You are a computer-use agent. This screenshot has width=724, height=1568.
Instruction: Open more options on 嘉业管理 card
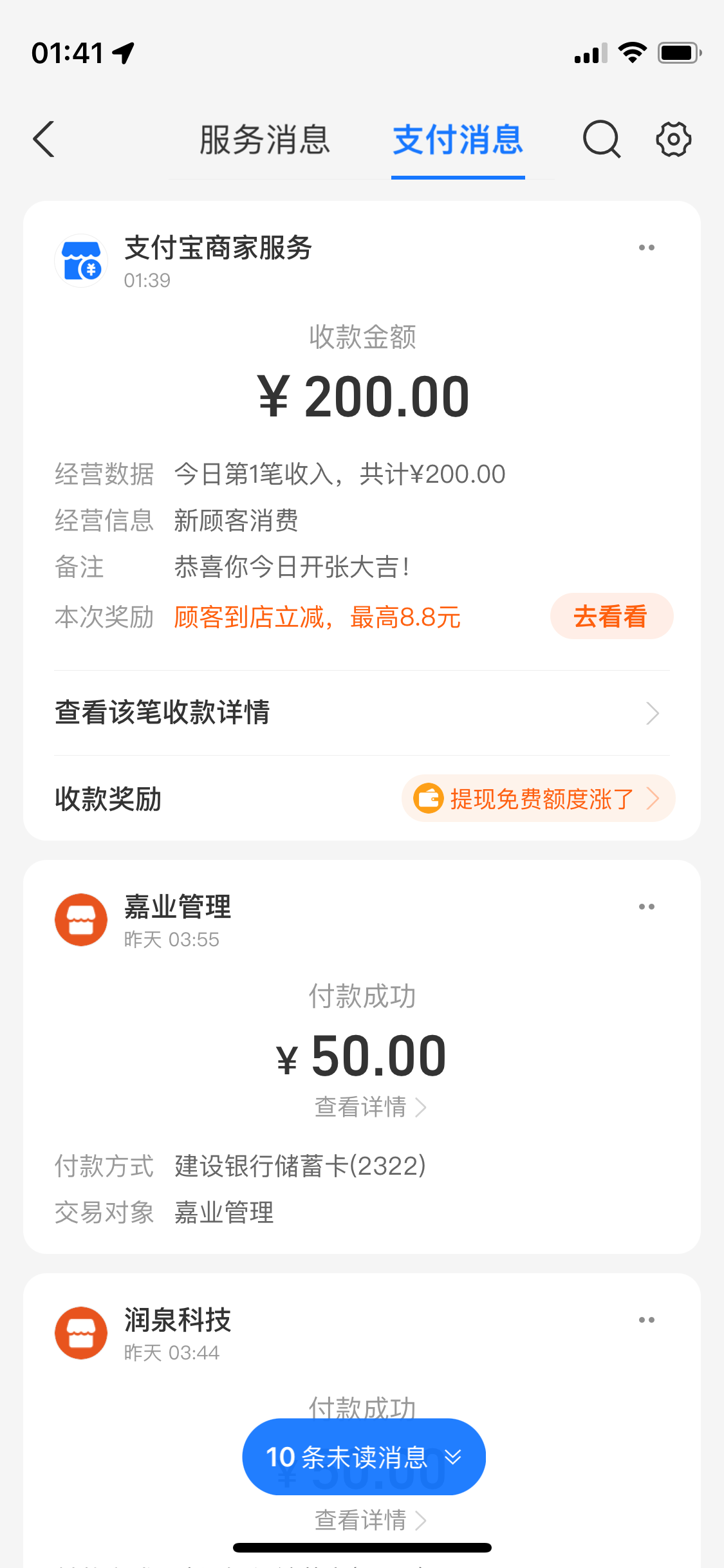[x=647, y=907]
